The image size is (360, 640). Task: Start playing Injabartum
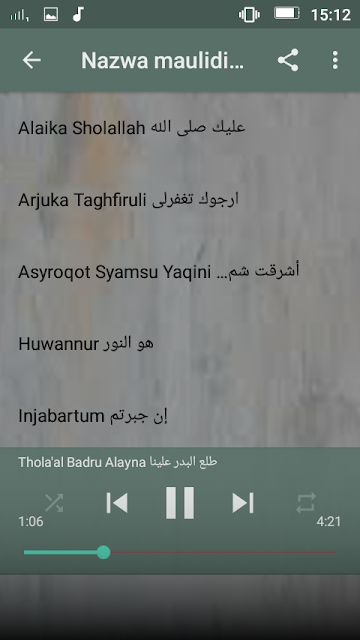coord(180,416)
